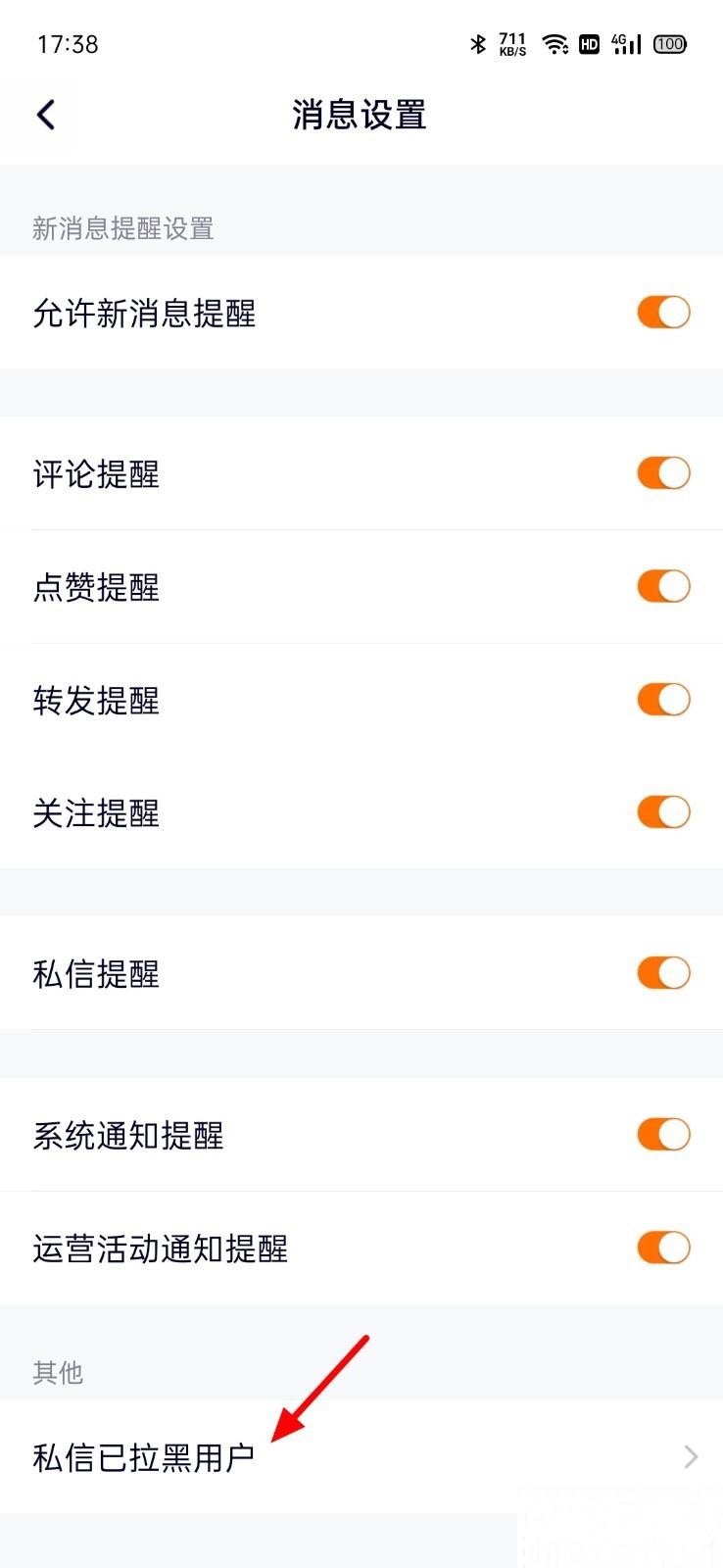Disable the 允许新消息提醒 switch
Screen dimensions: 723x1568
663,312
